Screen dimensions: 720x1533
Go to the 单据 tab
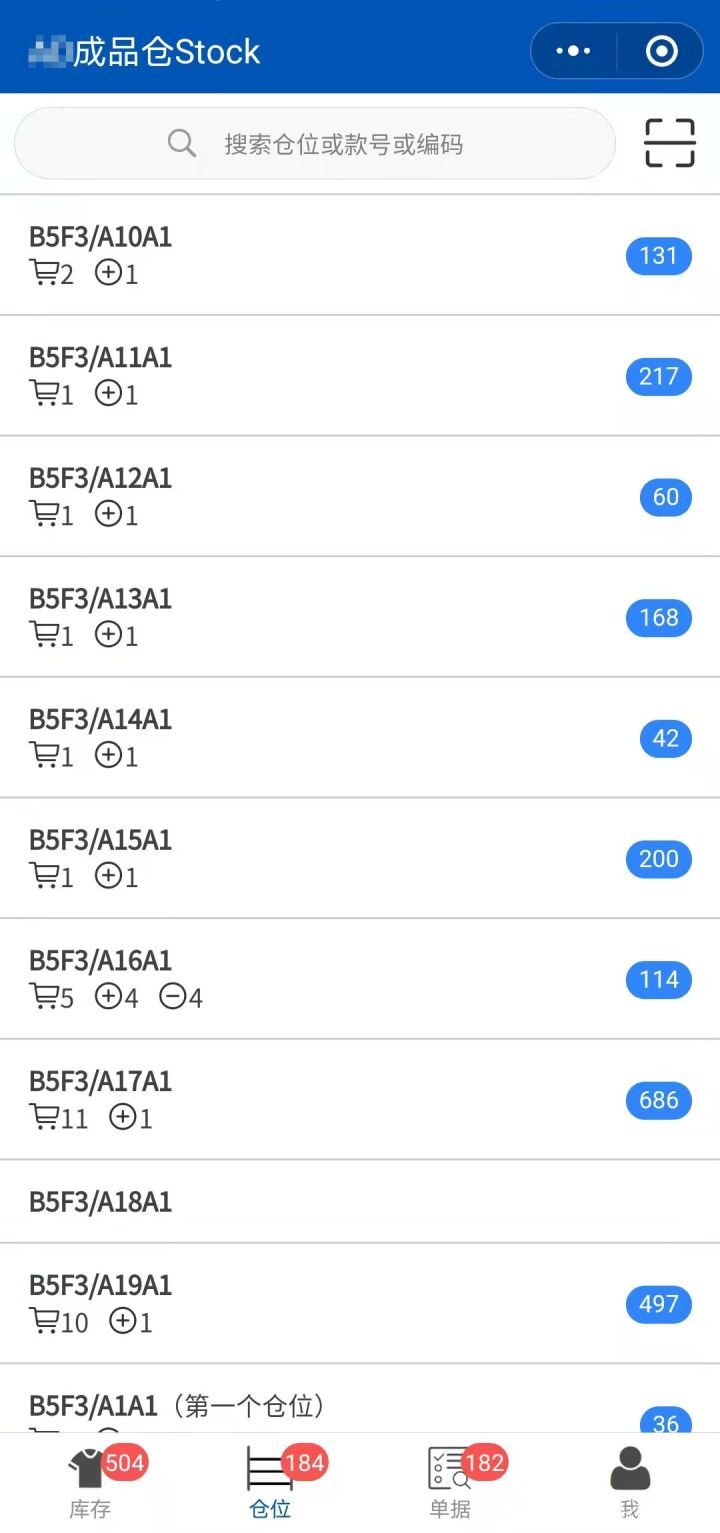[x=450, y=1483]
